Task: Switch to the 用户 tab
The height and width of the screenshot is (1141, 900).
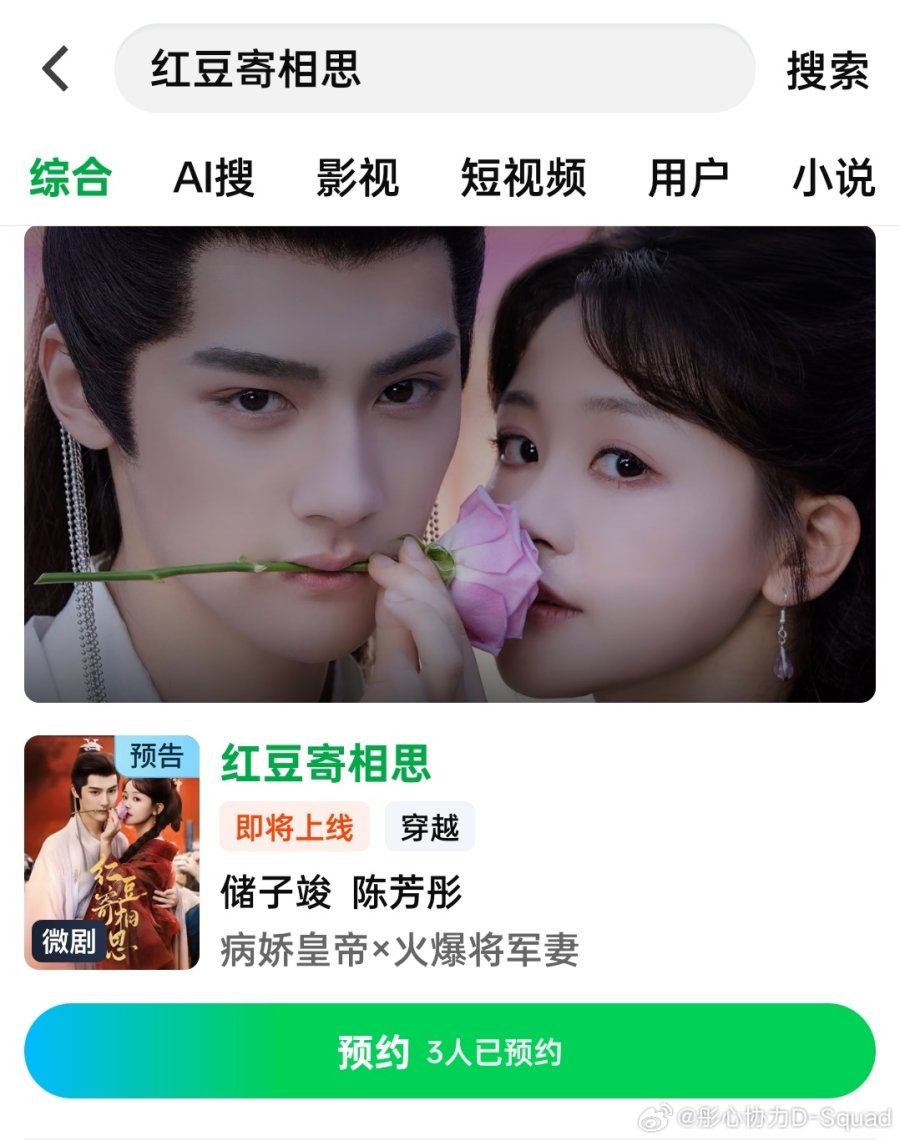Action: click(688, 178)
